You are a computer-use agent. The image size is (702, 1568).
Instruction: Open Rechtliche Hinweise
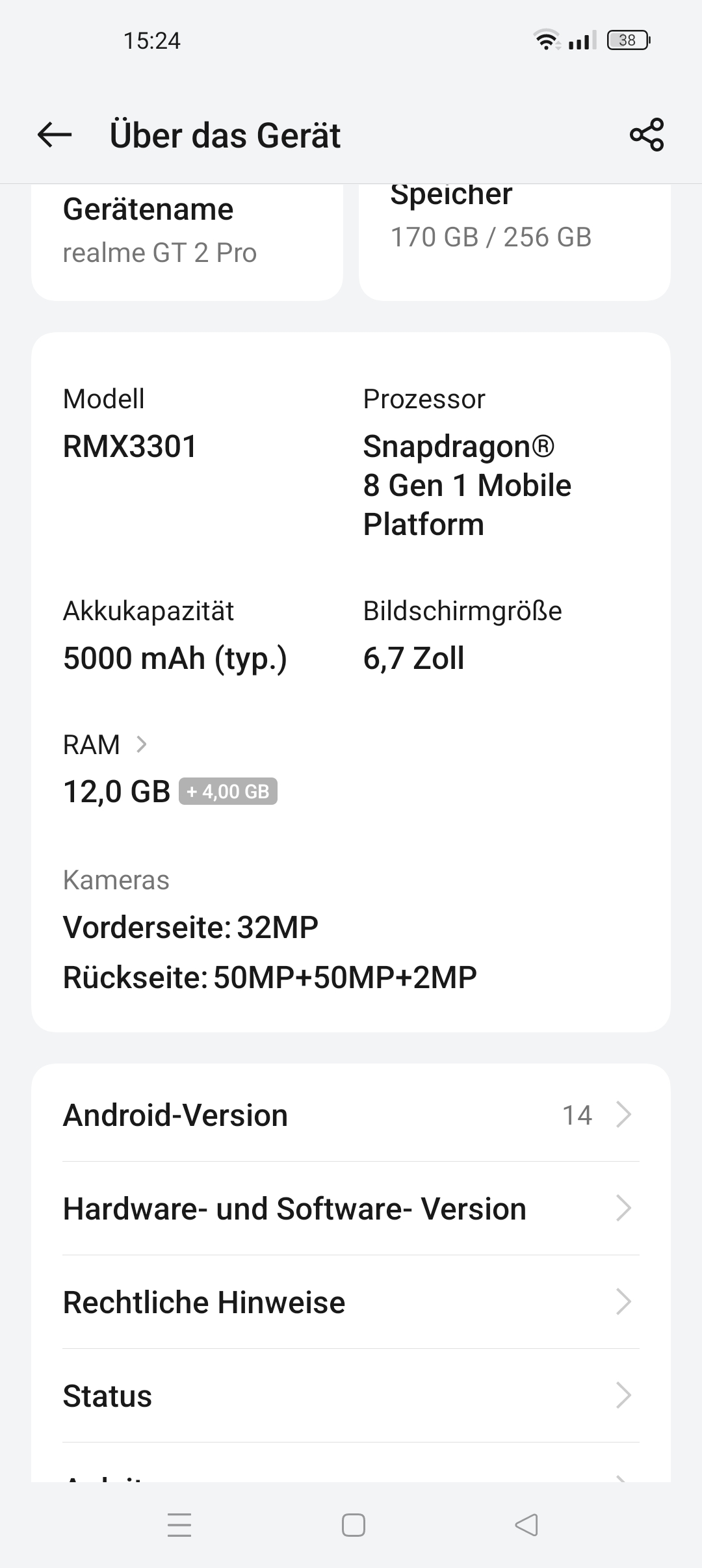point(351,1302)
